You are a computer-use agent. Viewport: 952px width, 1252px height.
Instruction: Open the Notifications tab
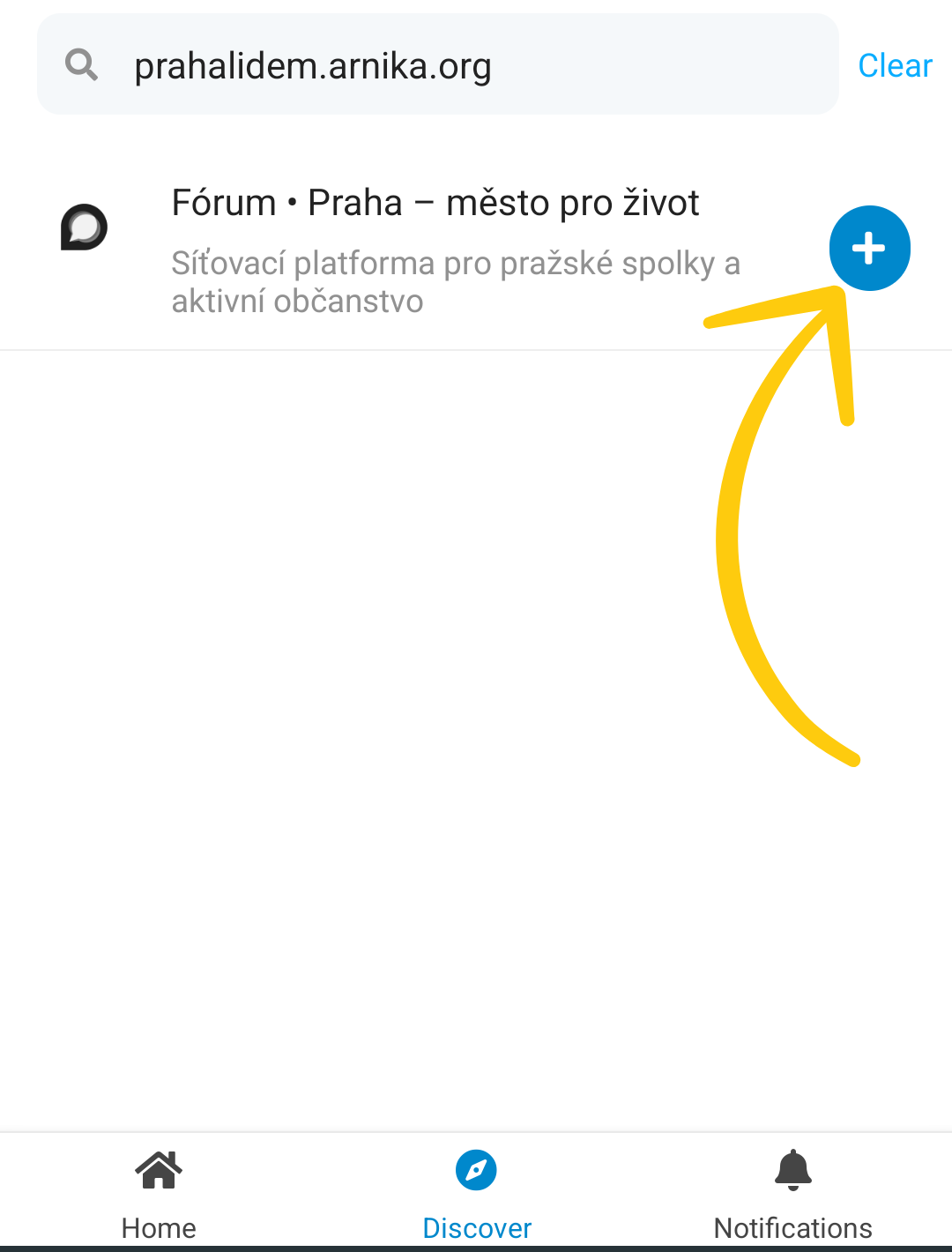pyautogui.click(x=792, y=1190)
